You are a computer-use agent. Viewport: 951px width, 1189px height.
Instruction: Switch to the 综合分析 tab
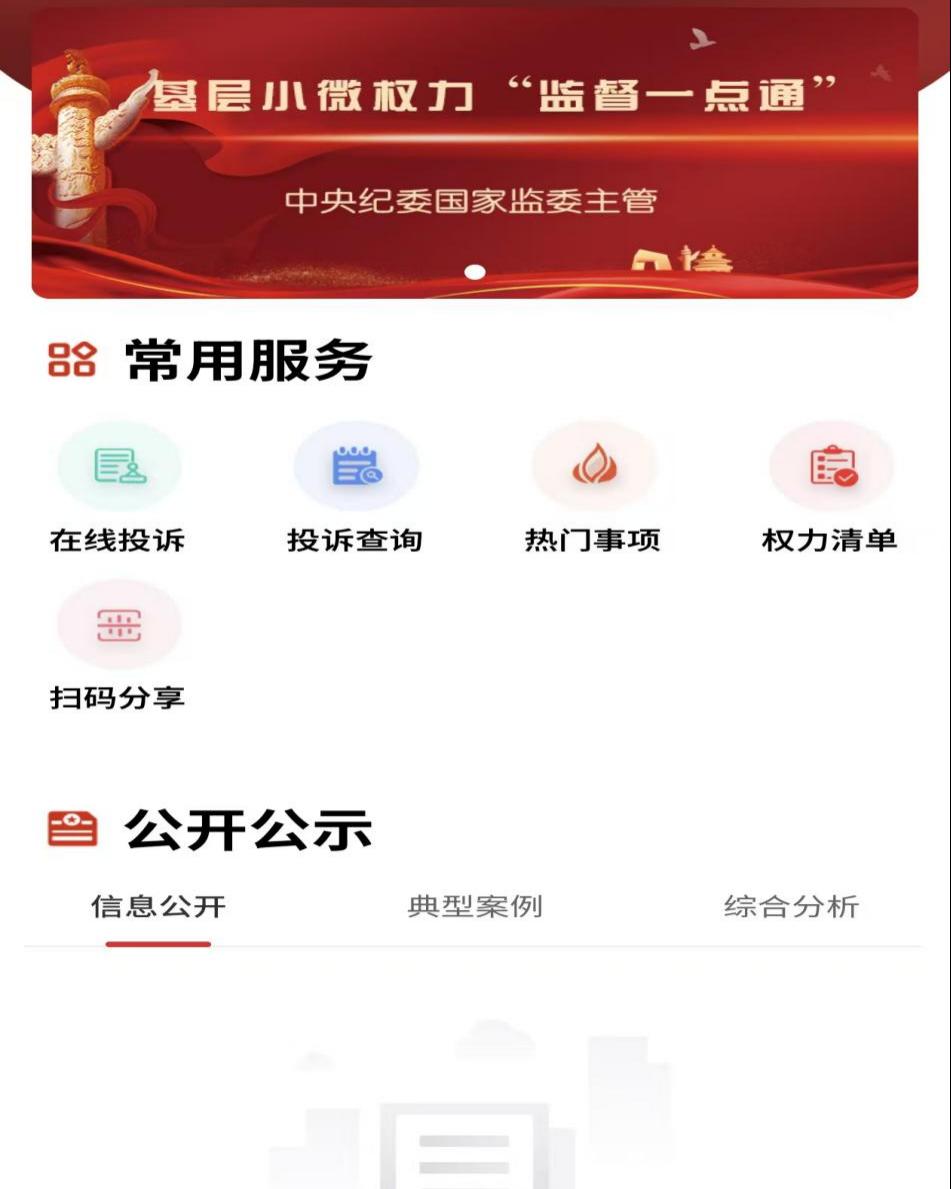point(791,907)
